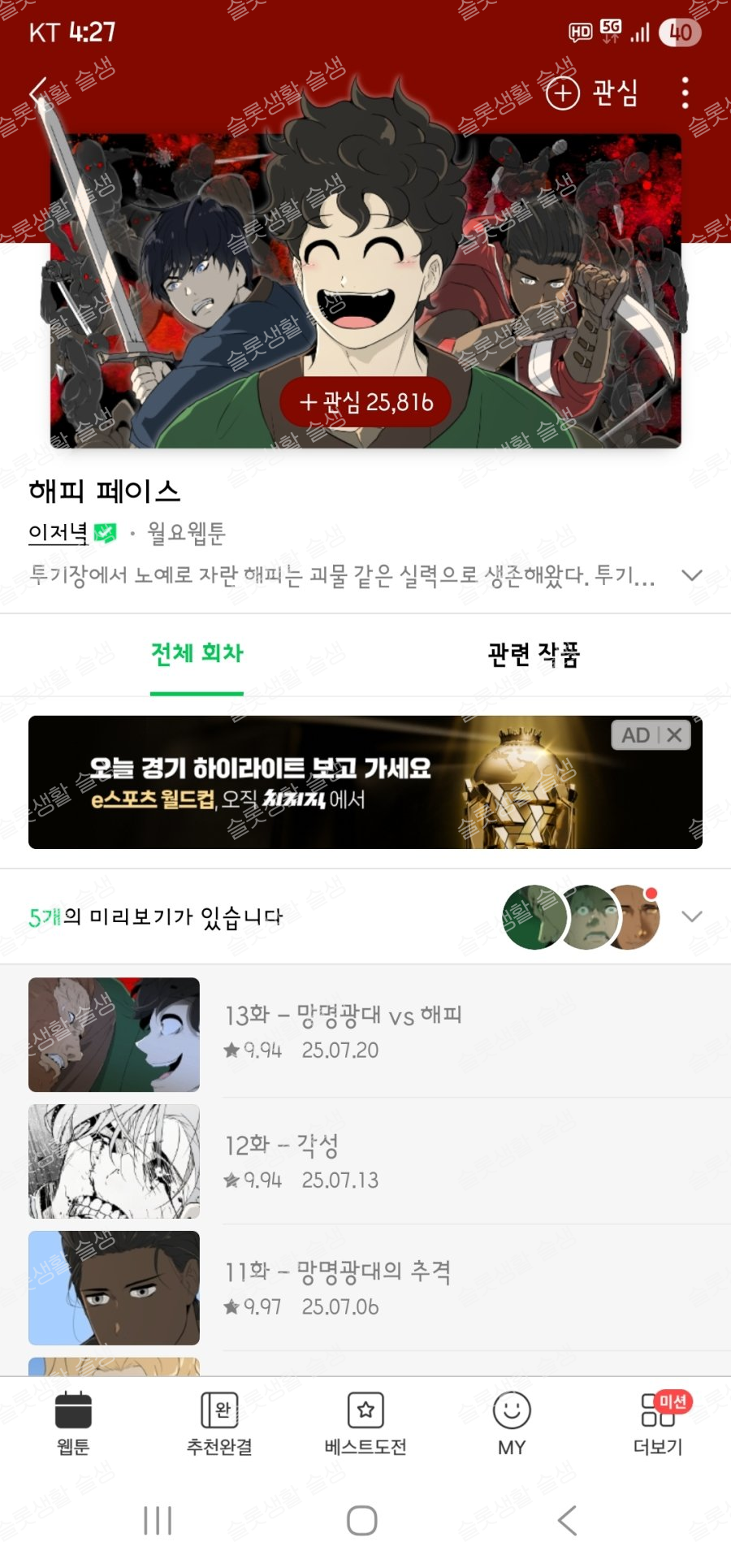Go back using the top-left arrow
This screenshot has width=731, height=1568.
pyautogui.click(x=38, y=93)
